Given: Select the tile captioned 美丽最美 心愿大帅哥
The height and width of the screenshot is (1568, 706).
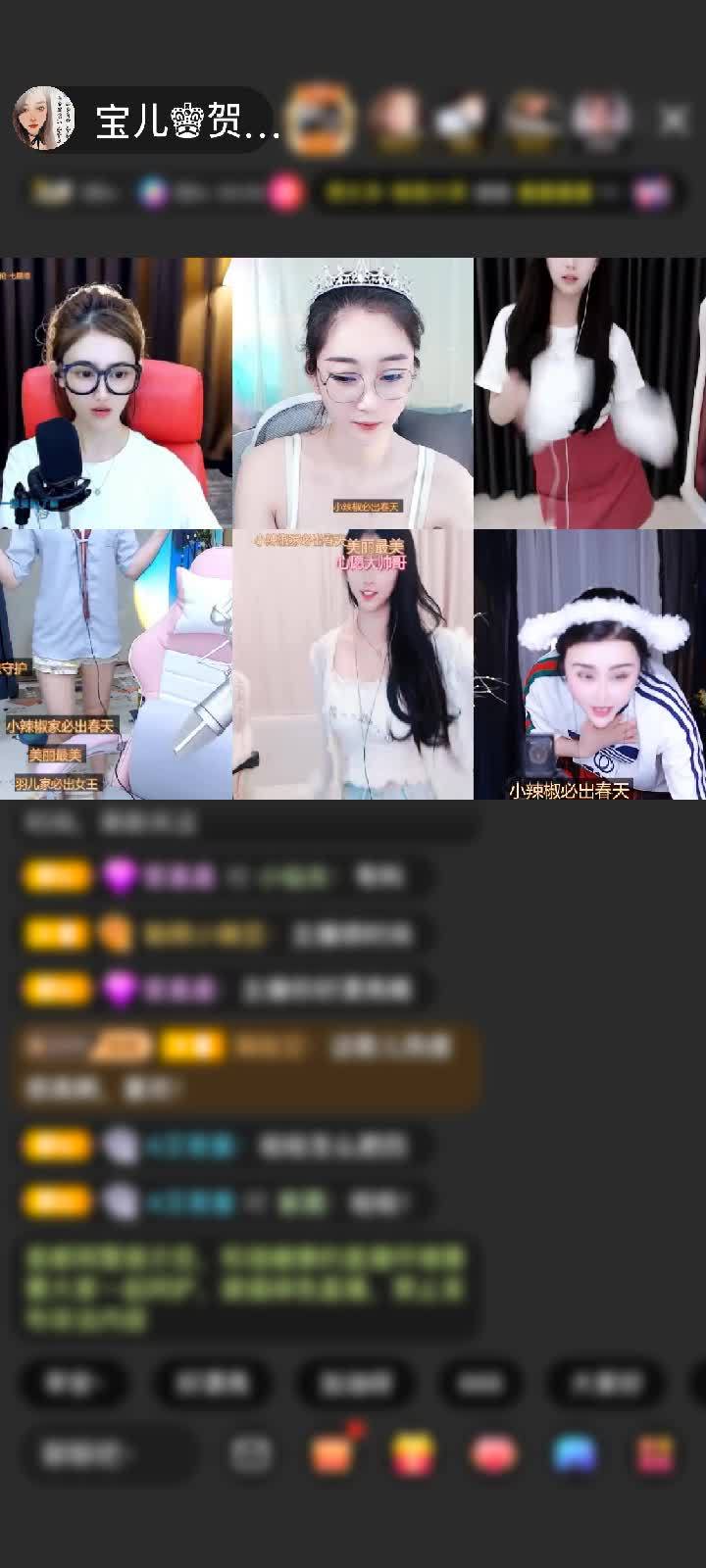Looking at the screenshot, I should click(353, 664).
